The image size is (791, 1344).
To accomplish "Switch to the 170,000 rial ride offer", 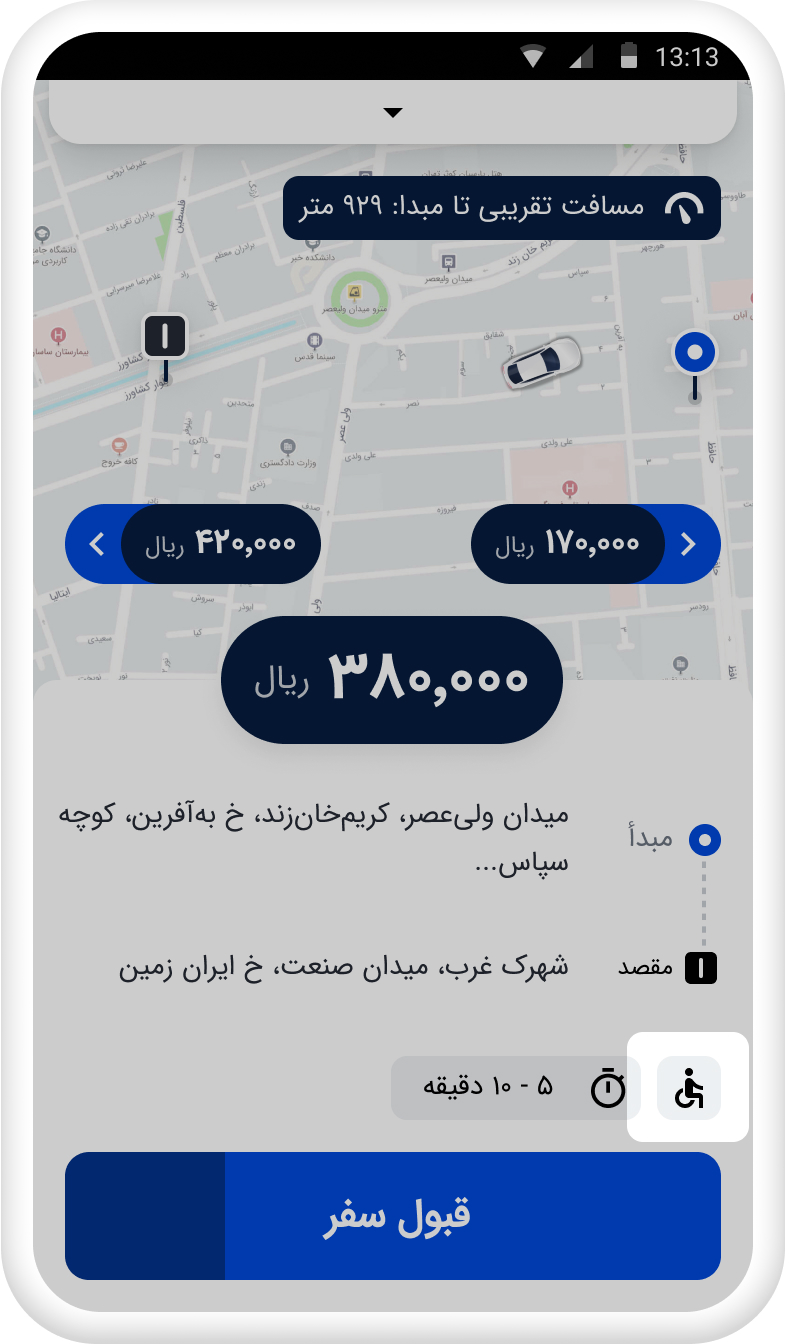I will (x=596, y=544).
